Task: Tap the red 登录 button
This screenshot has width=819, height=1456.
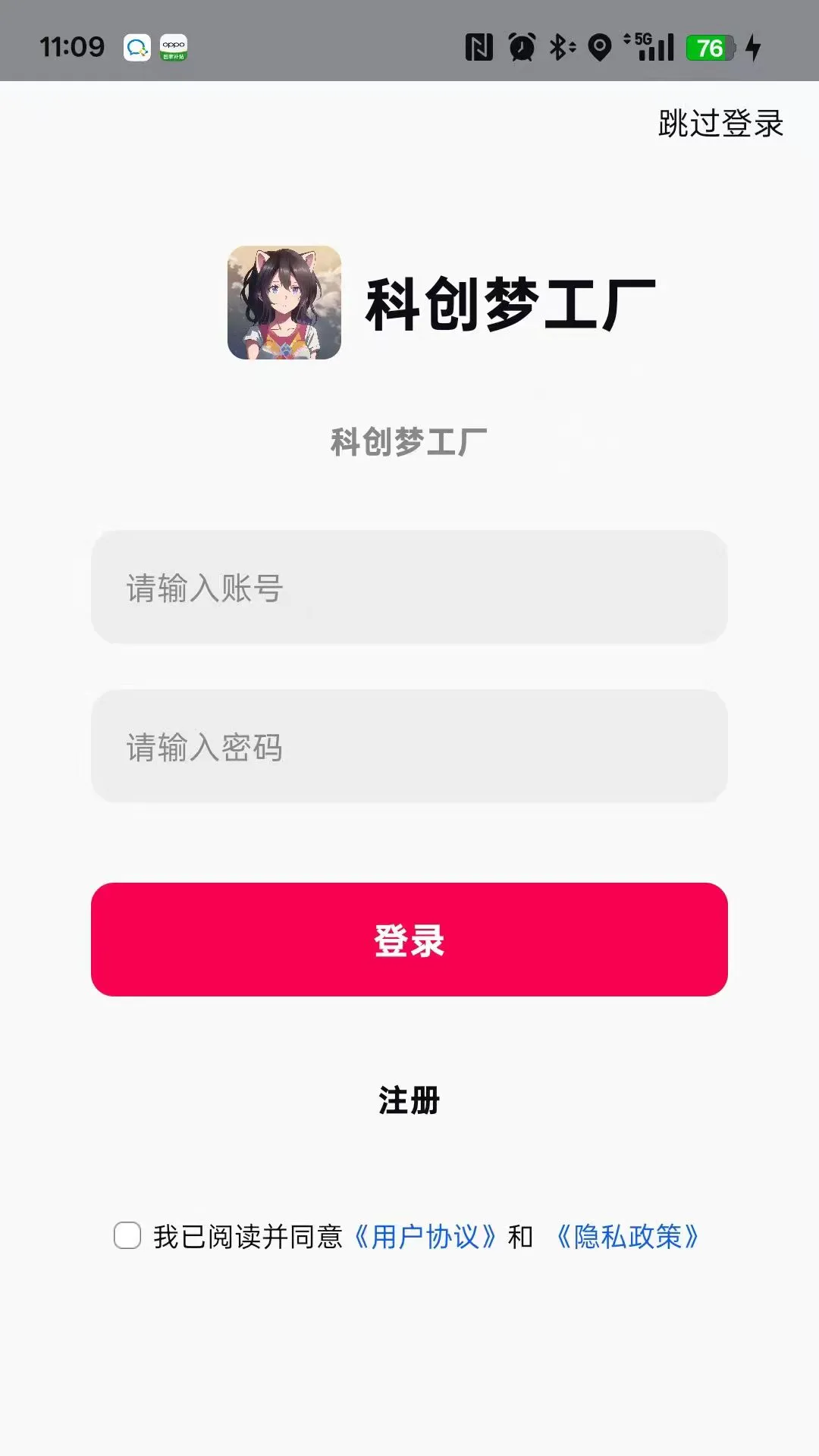Action: point(409,940)
